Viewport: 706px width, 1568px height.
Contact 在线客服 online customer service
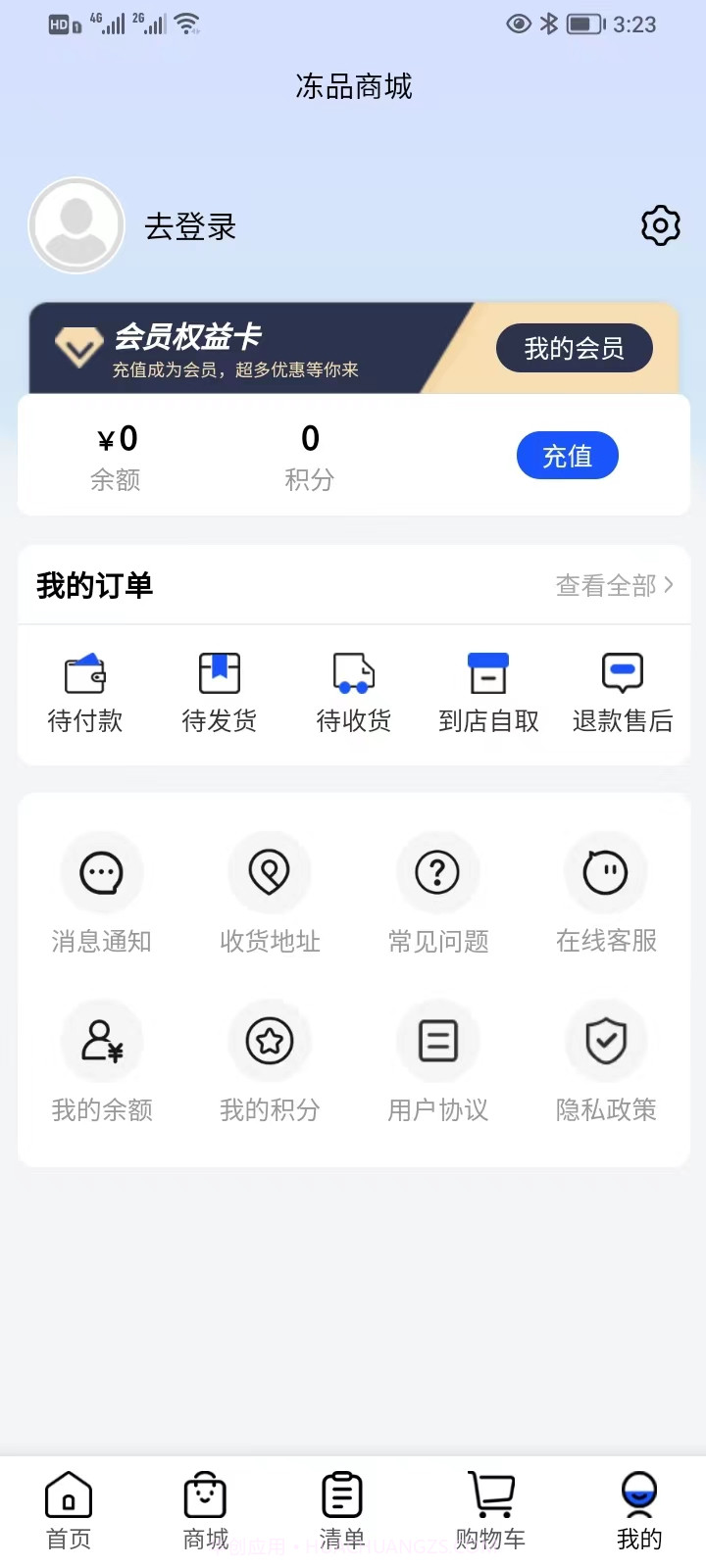606,892
